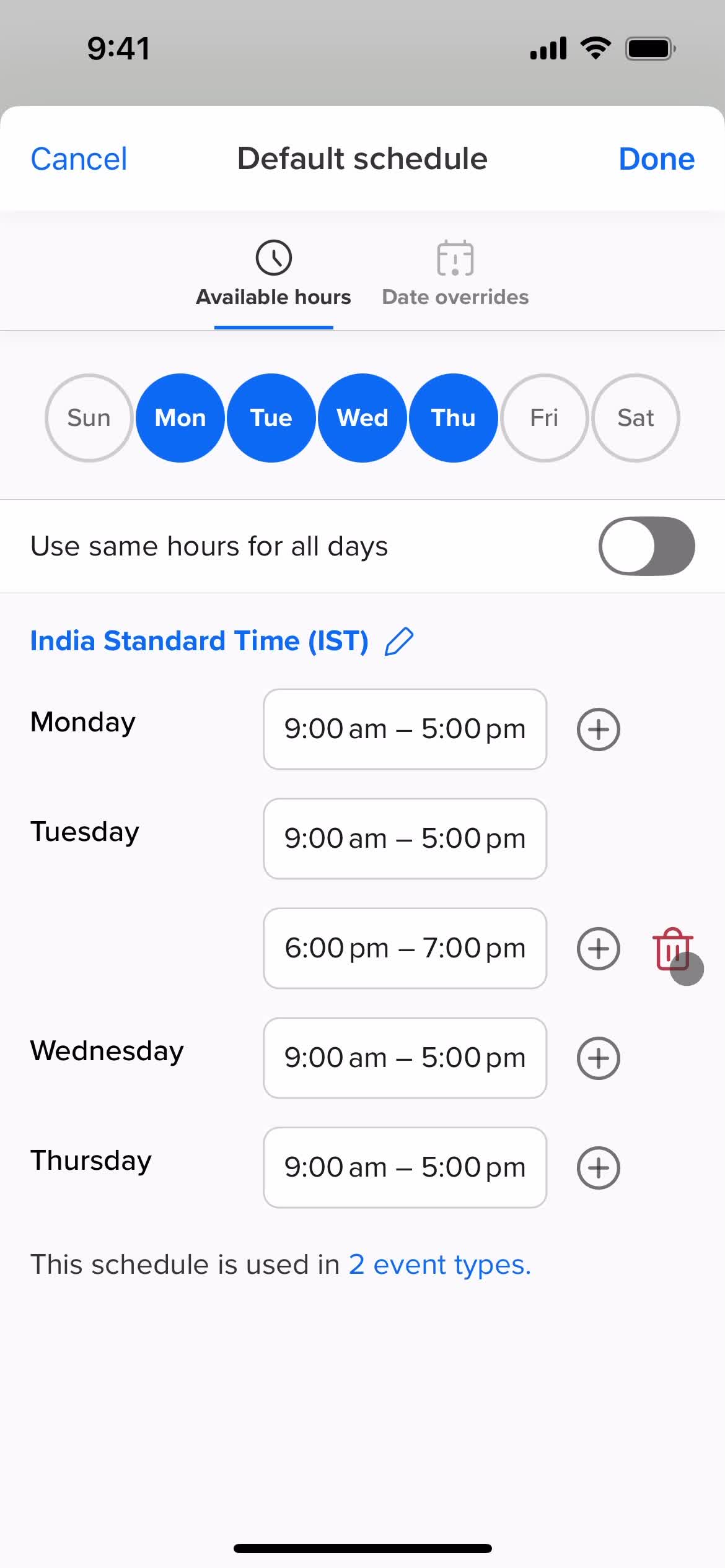This screenshot has width=725, height=1568.
Task: Tap India Standard Time (IST) label
Action: [199, 642]
